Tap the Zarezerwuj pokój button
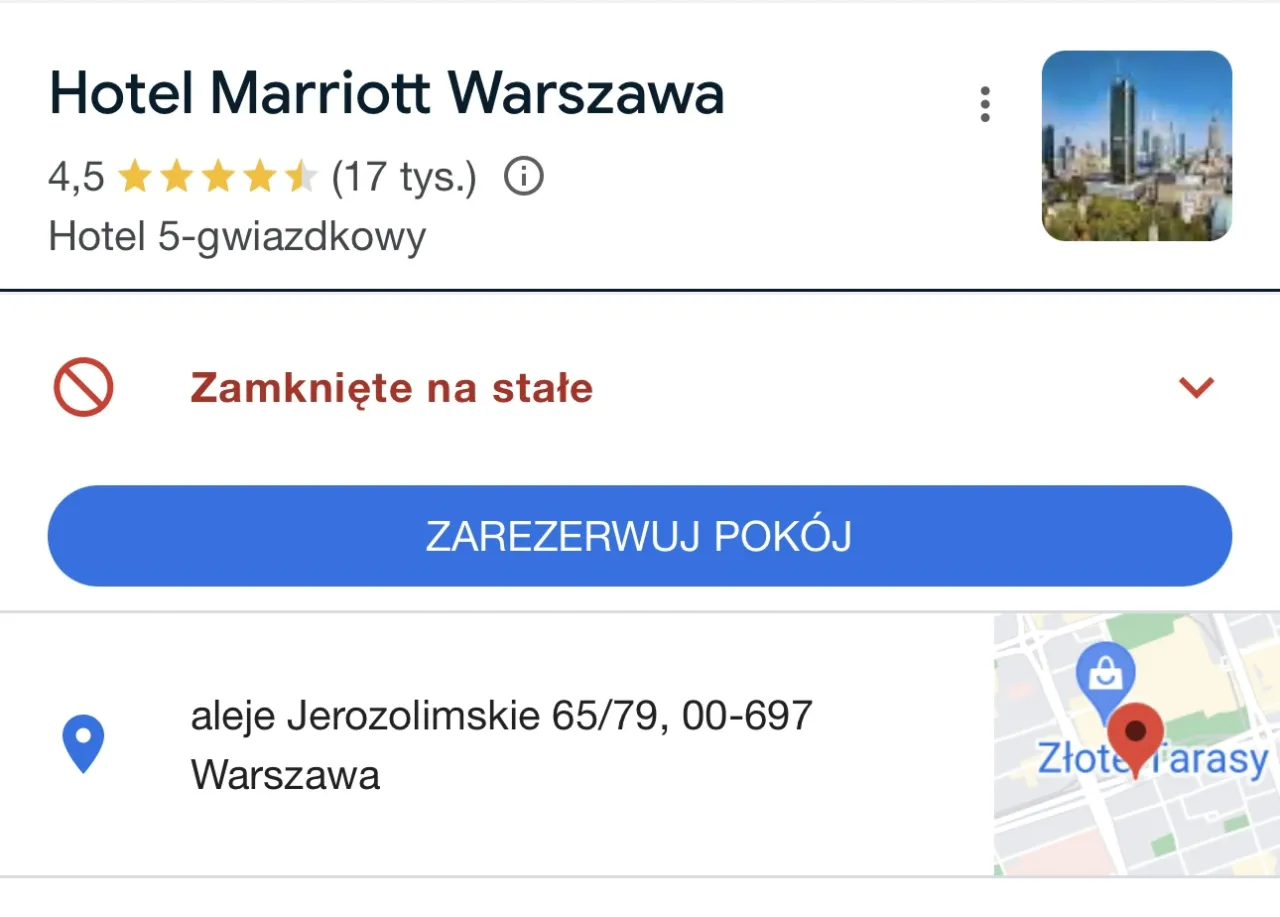The height and width of the screenshot is (917, 1280). pyautogui.click(x=639, y=536)
